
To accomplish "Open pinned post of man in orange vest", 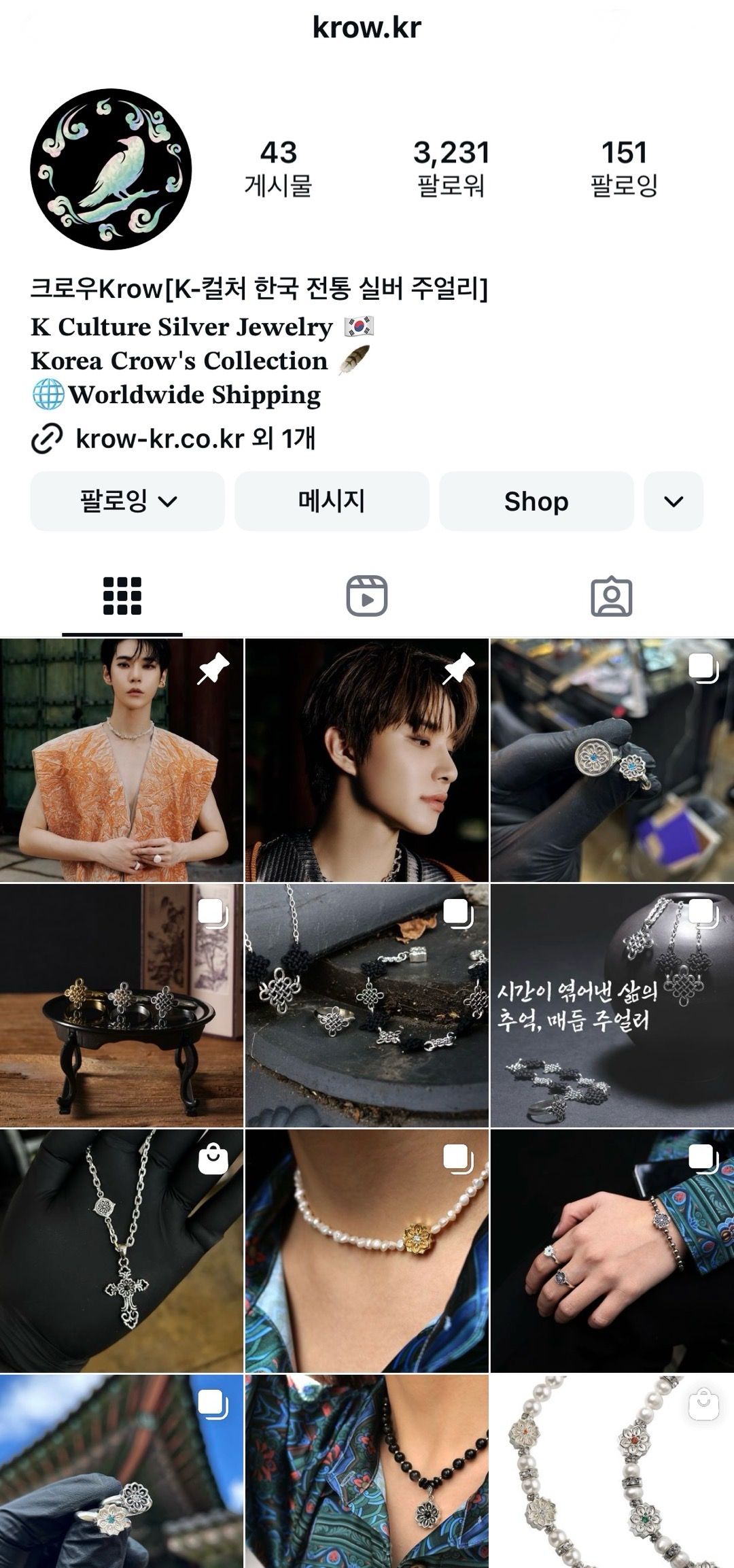I will click(121, 760).
